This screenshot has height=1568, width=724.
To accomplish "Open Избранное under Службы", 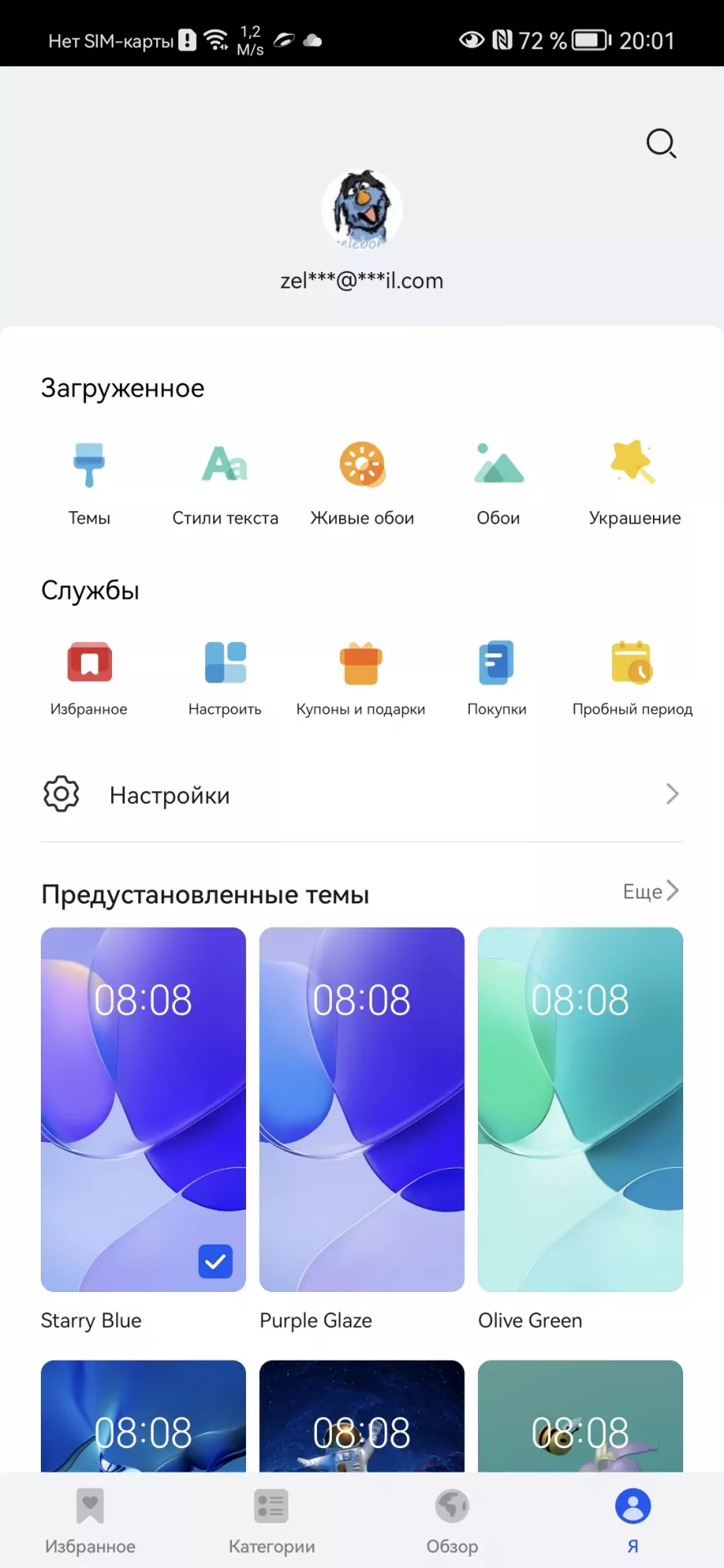I will point(89,678).
